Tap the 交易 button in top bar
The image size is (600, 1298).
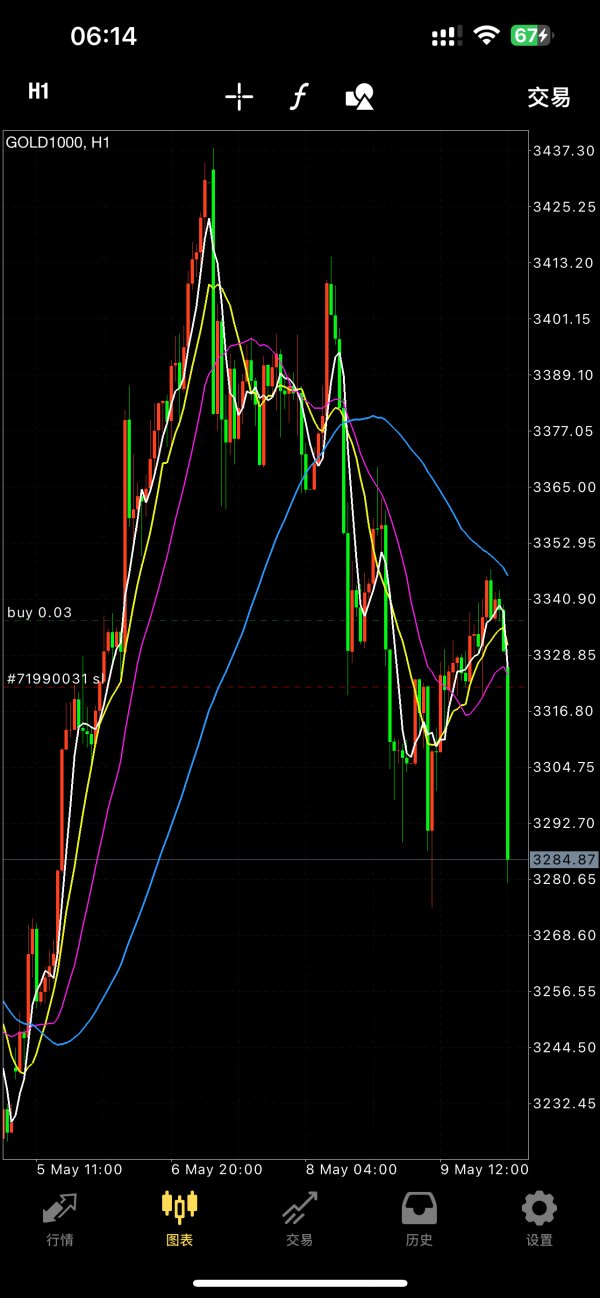(x=548, y=97)
